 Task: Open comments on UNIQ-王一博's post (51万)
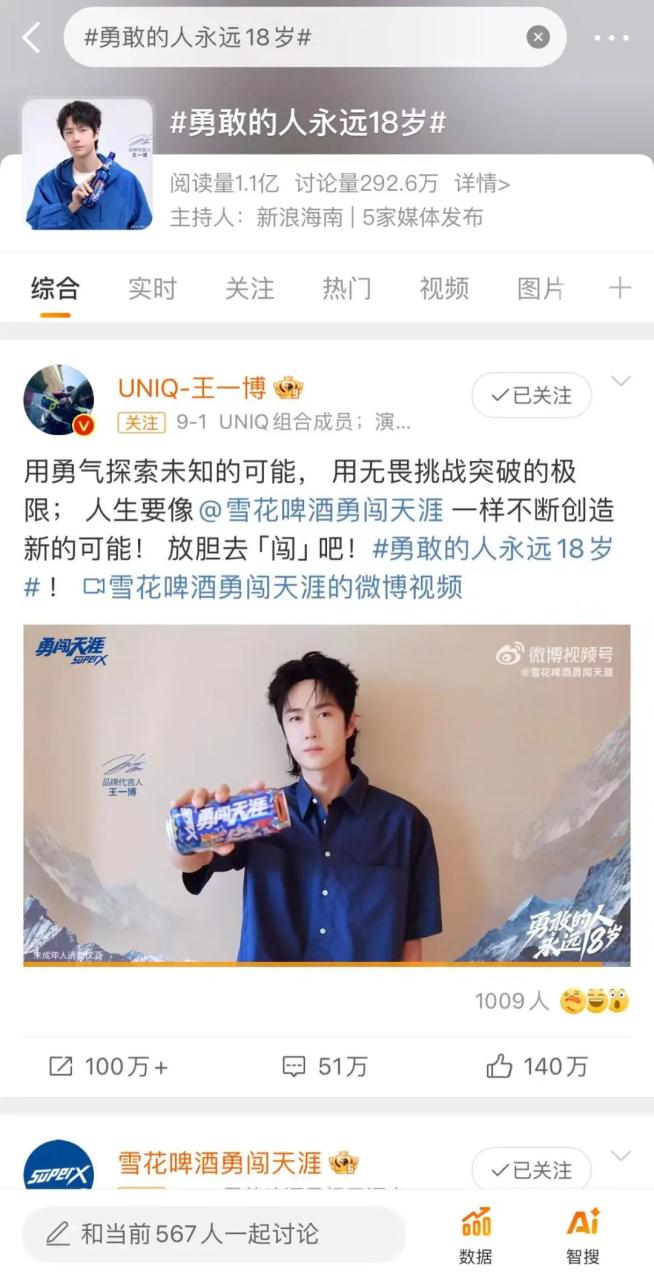tap(325, 1067)
